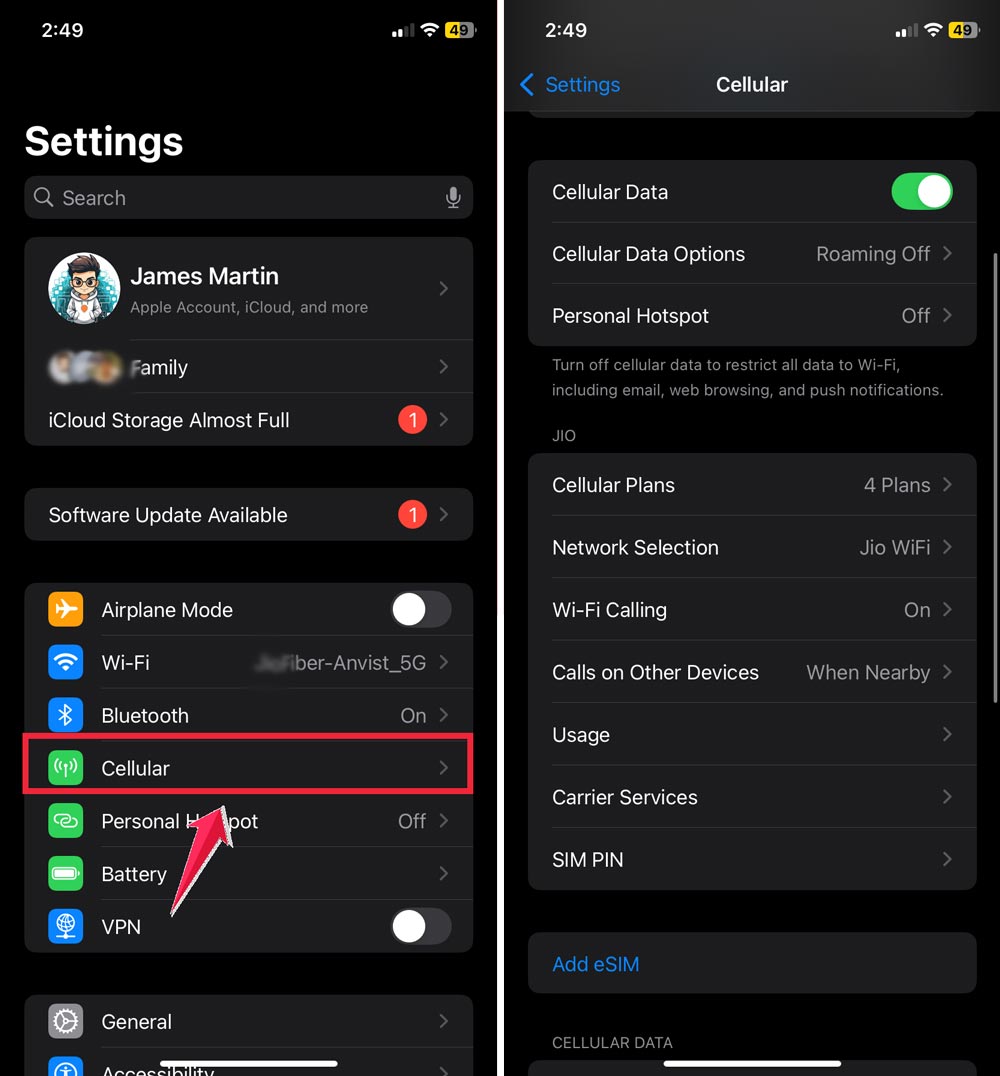The height and width of the screenshot is (1076, 1000).
Task: Disable the Cellular Data switch
Action: (921, 192)
